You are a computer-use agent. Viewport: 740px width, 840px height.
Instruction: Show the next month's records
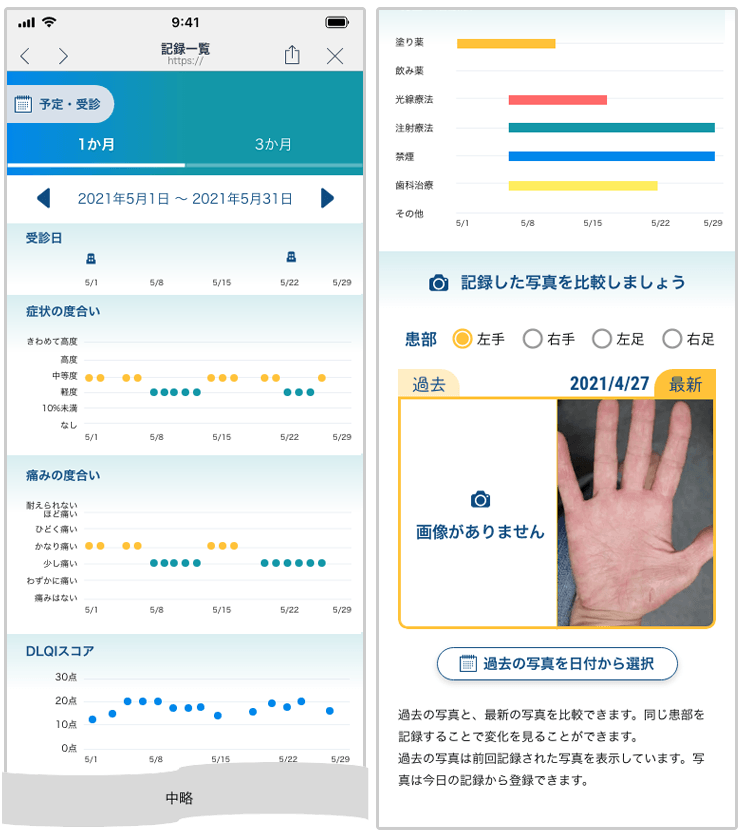[x=327, y=198]
